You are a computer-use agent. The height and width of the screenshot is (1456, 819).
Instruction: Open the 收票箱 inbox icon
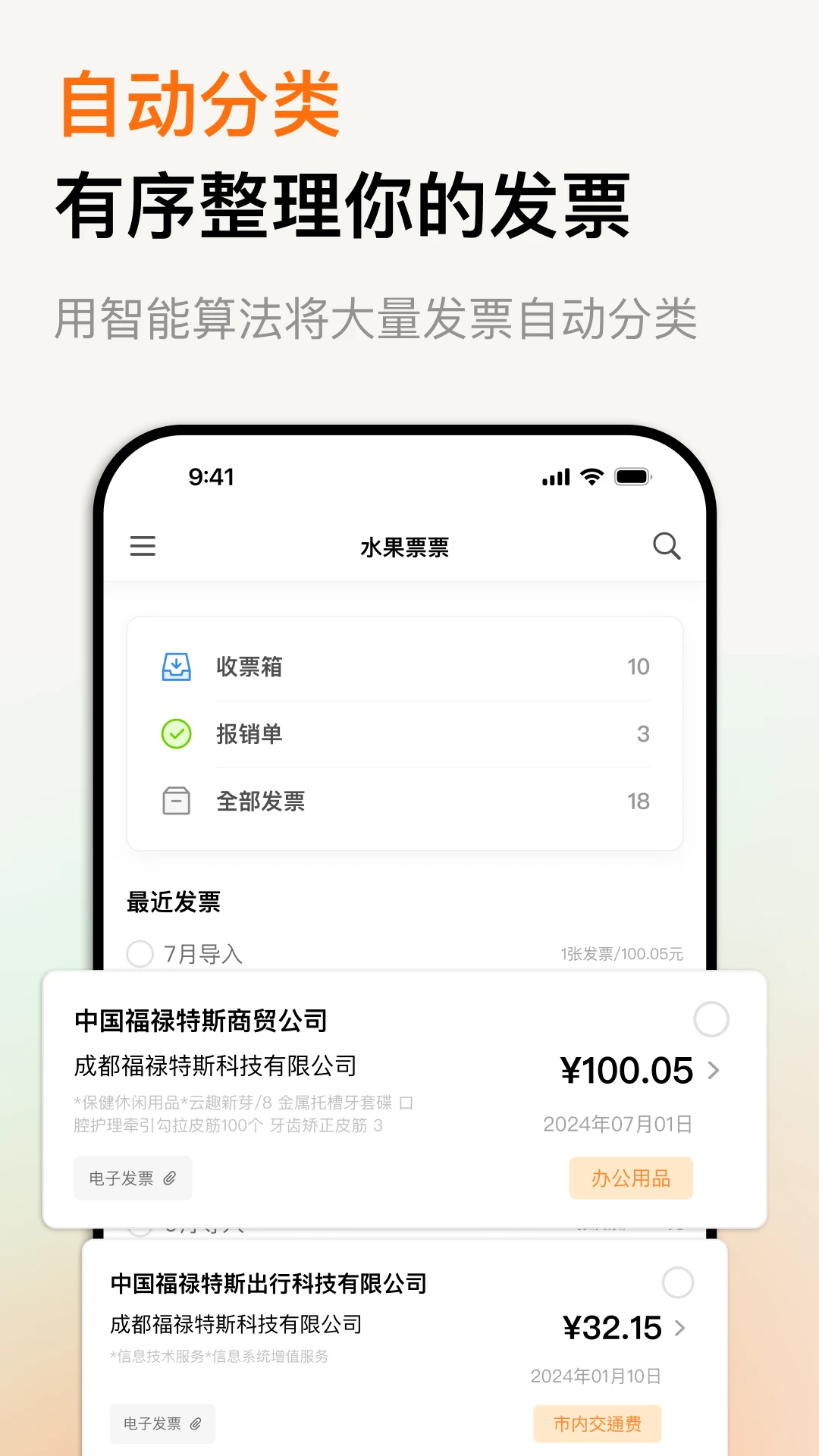point(176,667)
